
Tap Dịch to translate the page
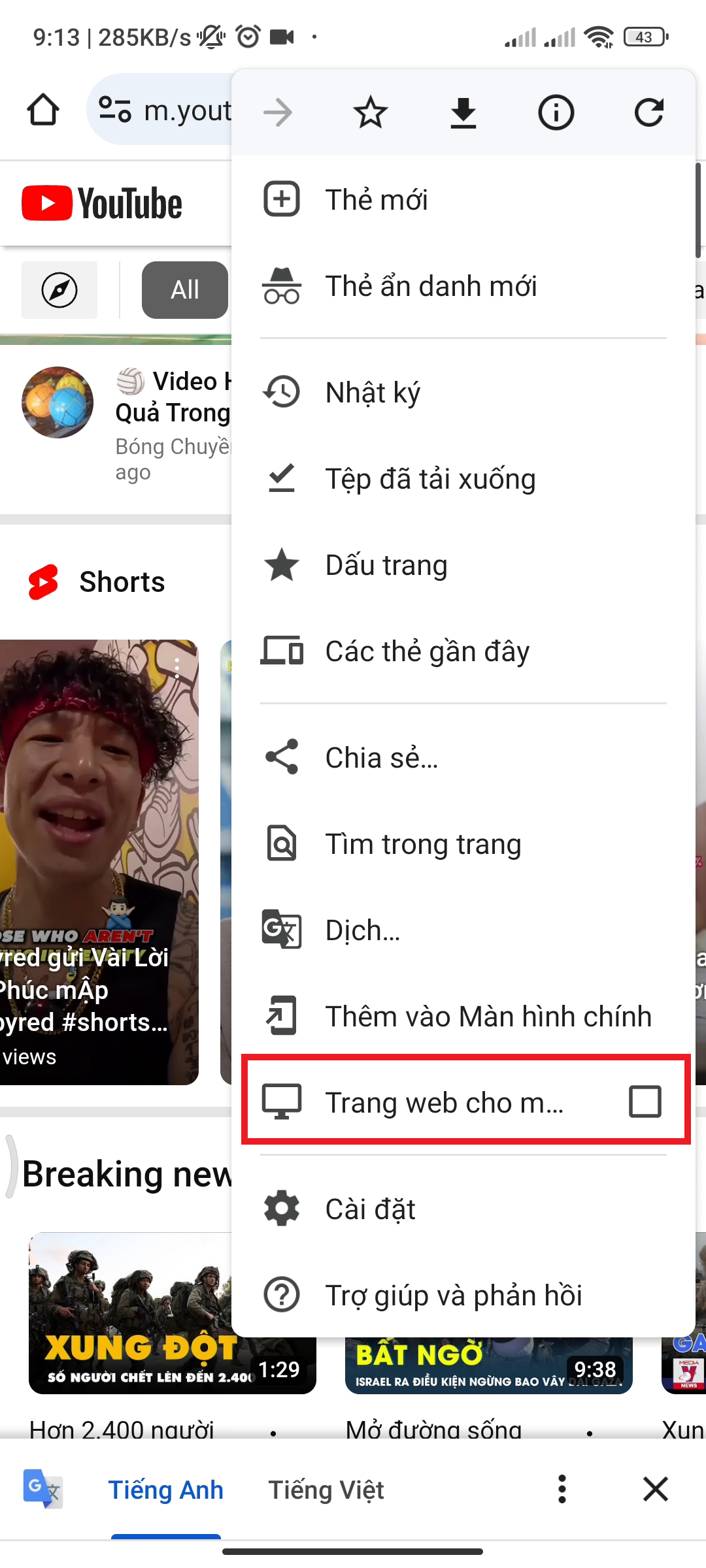pos(363,930)
